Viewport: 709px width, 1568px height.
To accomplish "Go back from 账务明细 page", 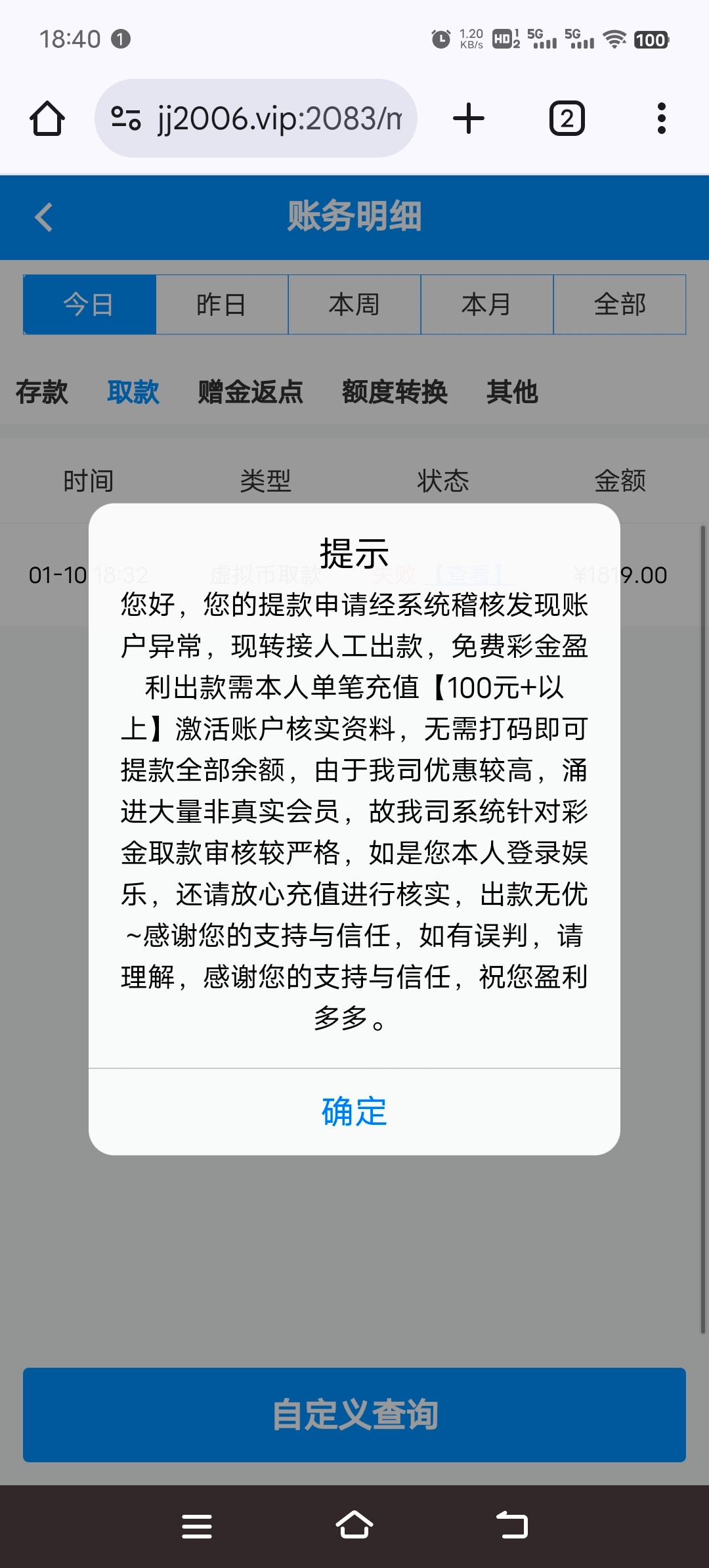I will pyautogui.click(x=44, y=217).
